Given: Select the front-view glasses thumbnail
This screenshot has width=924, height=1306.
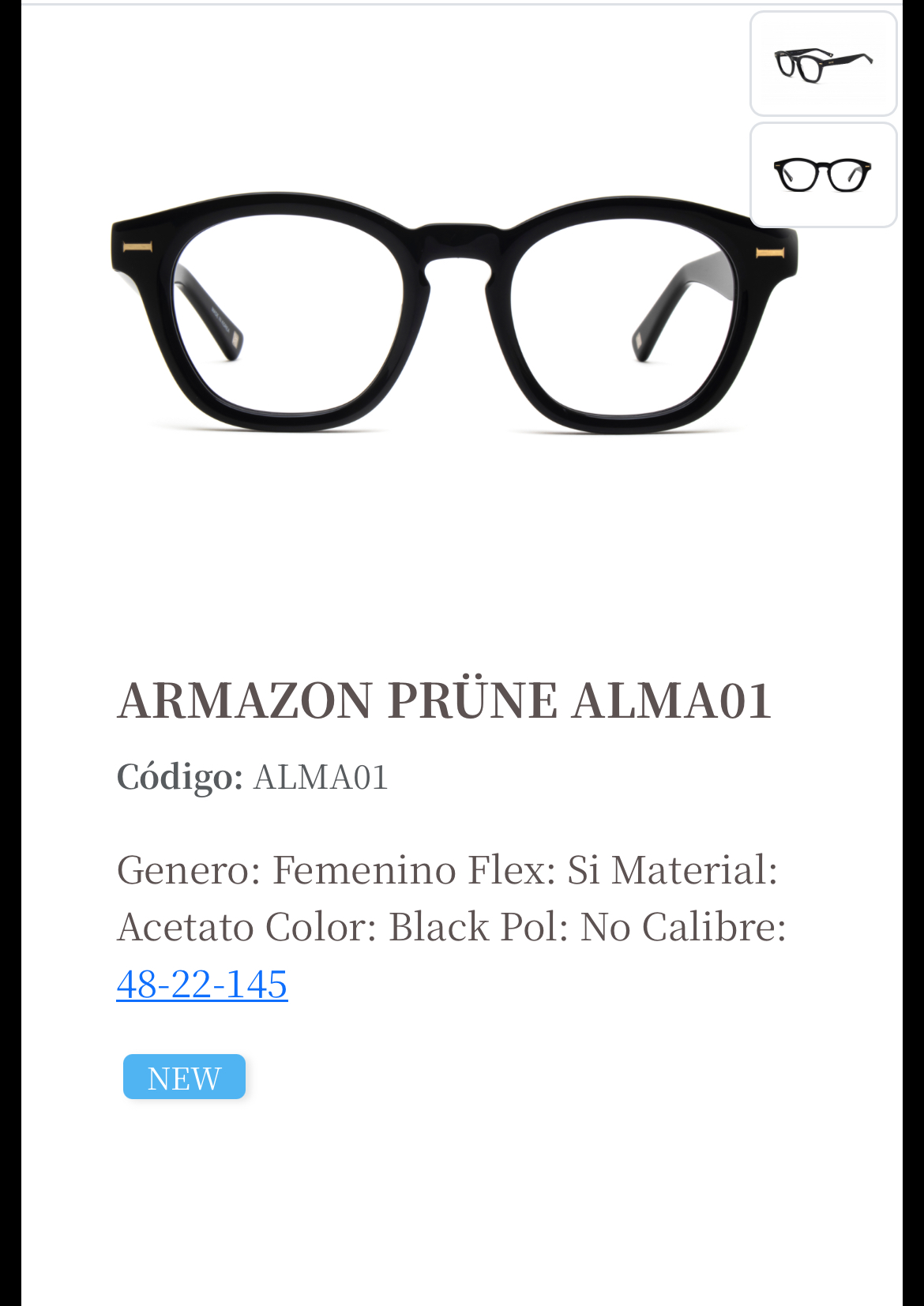Looking at the screenshot, I should pyautogui.click(x=823, y=175).
